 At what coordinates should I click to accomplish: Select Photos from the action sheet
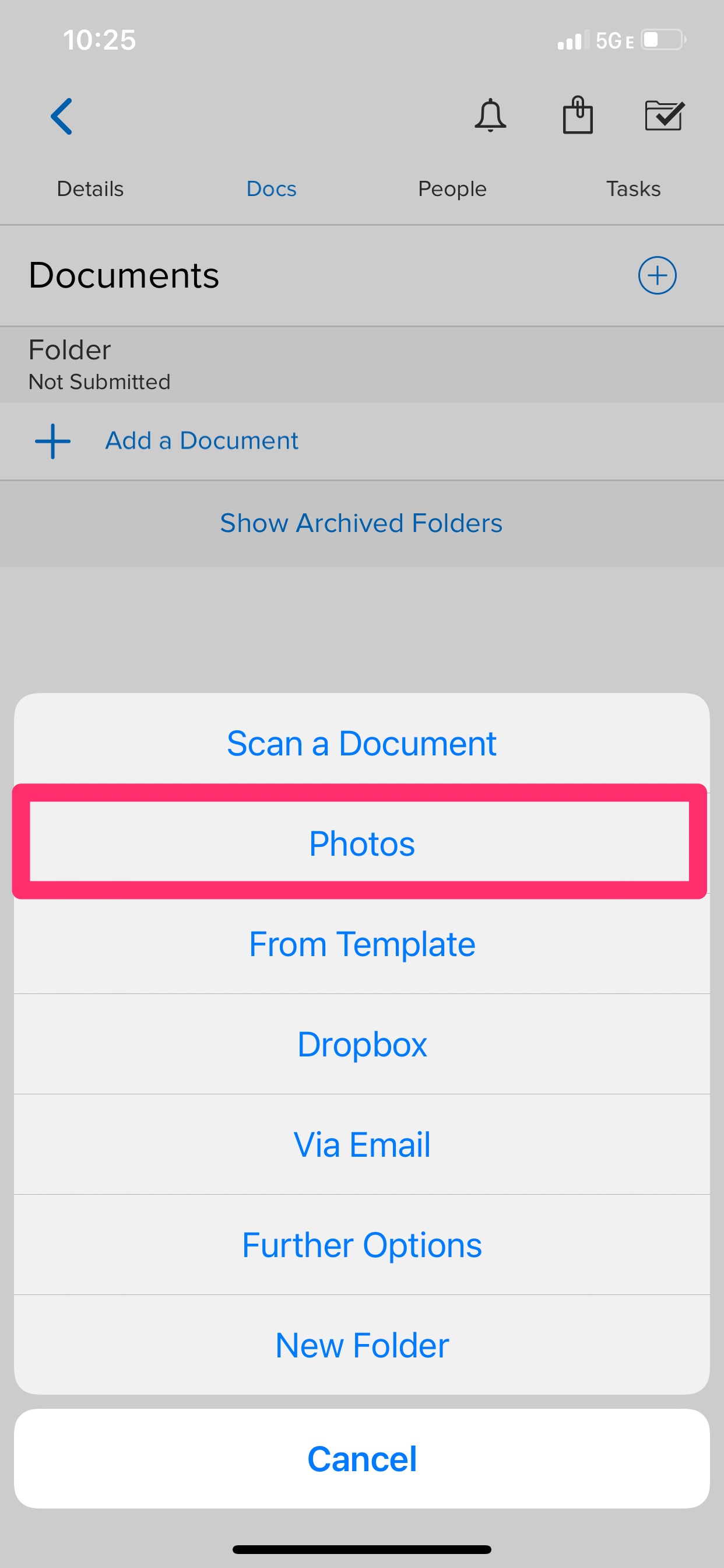[361, 843]
